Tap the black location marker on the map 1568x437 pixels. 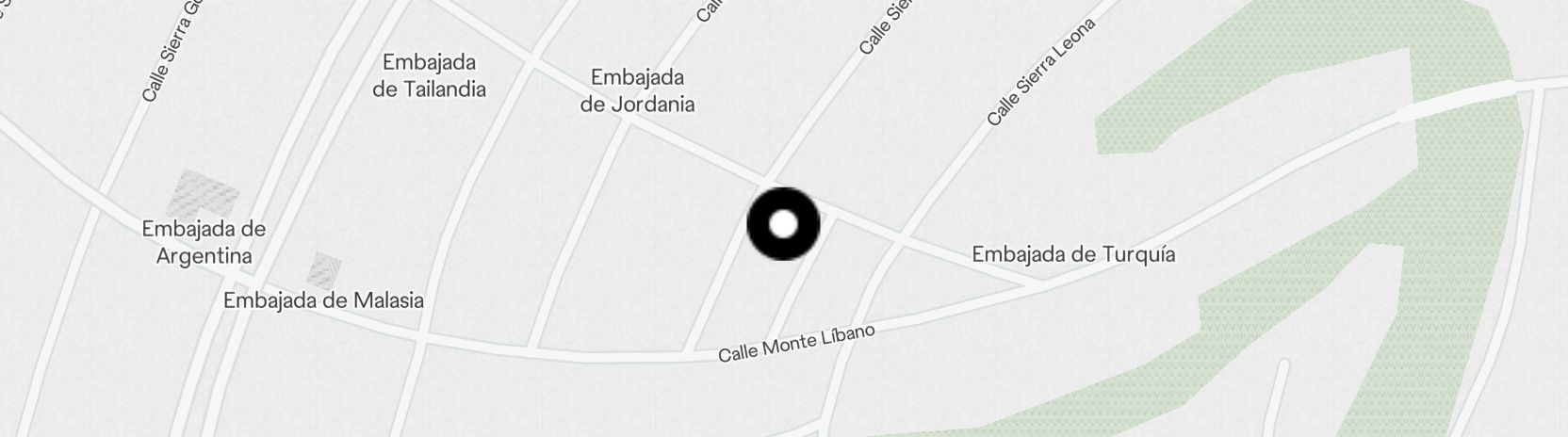click(x=783, y=224)
